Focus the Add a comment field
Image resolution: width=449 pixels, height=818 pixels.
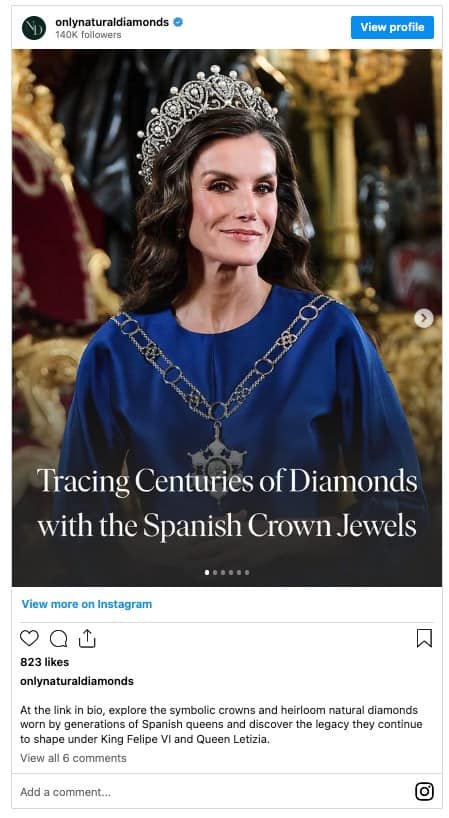coord(209,792)
